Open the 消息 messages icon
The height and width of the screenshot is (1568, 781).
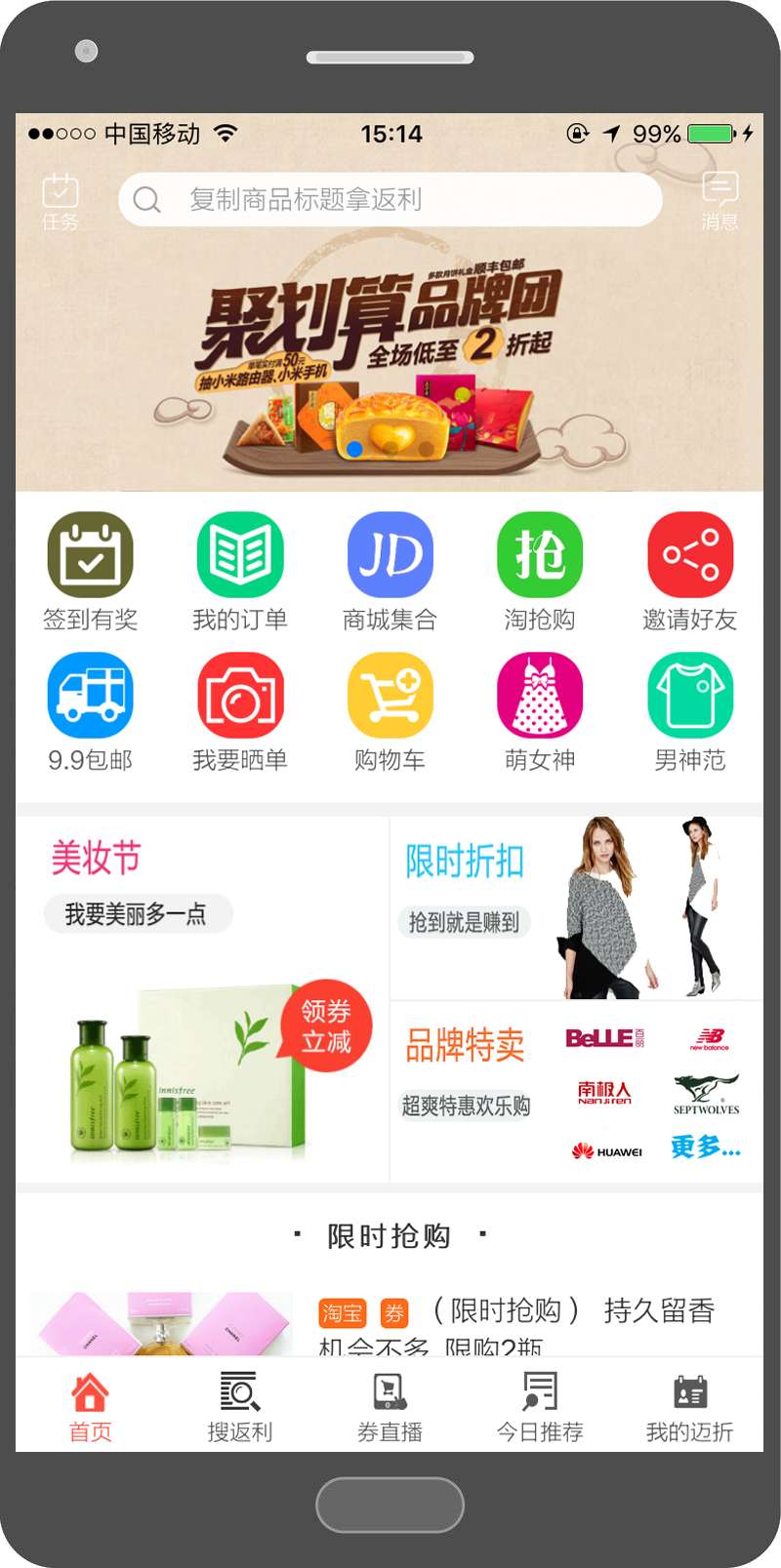(719, 200)
